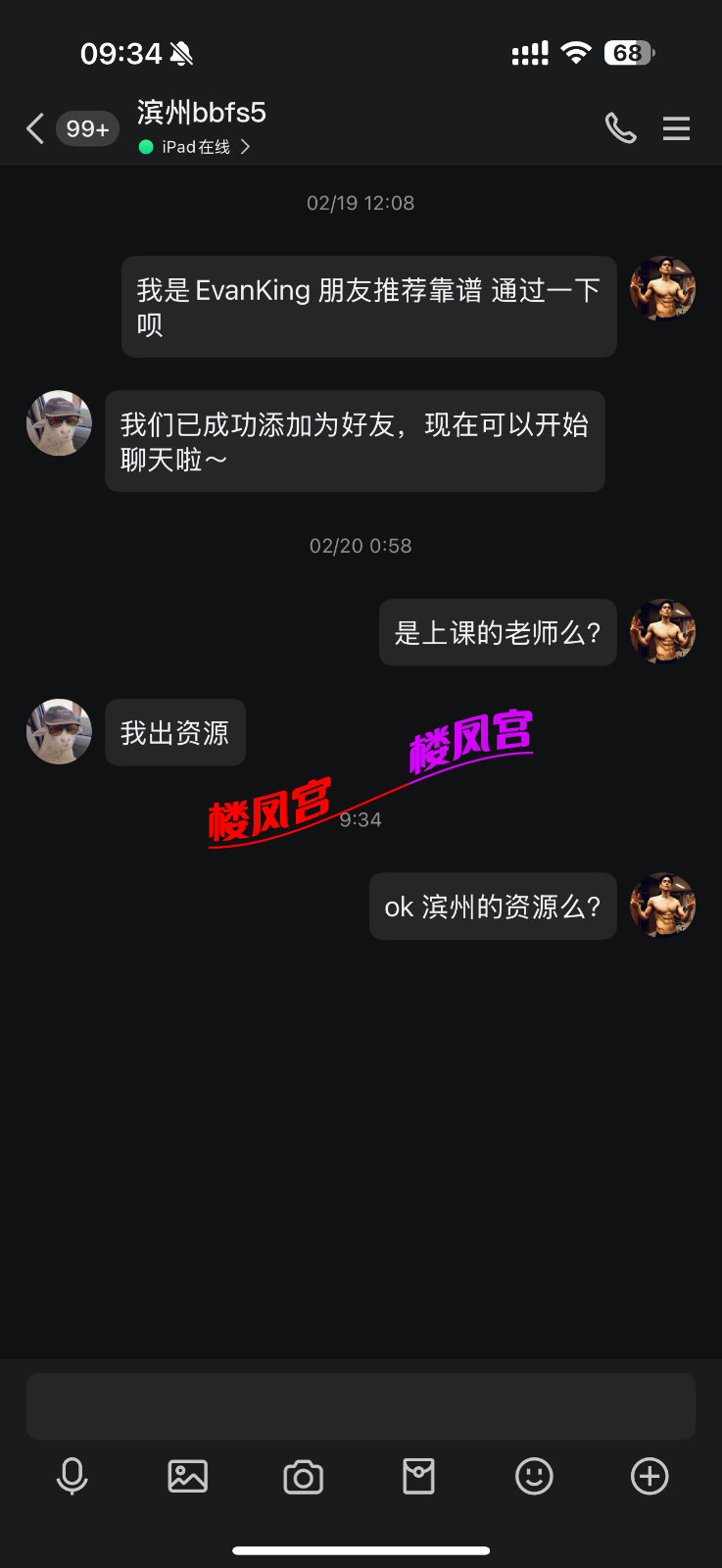Tap the '是上课的老师么?' message bubble
The height and width of the screenshot is (1568, 722).
(x=498, y=632)
